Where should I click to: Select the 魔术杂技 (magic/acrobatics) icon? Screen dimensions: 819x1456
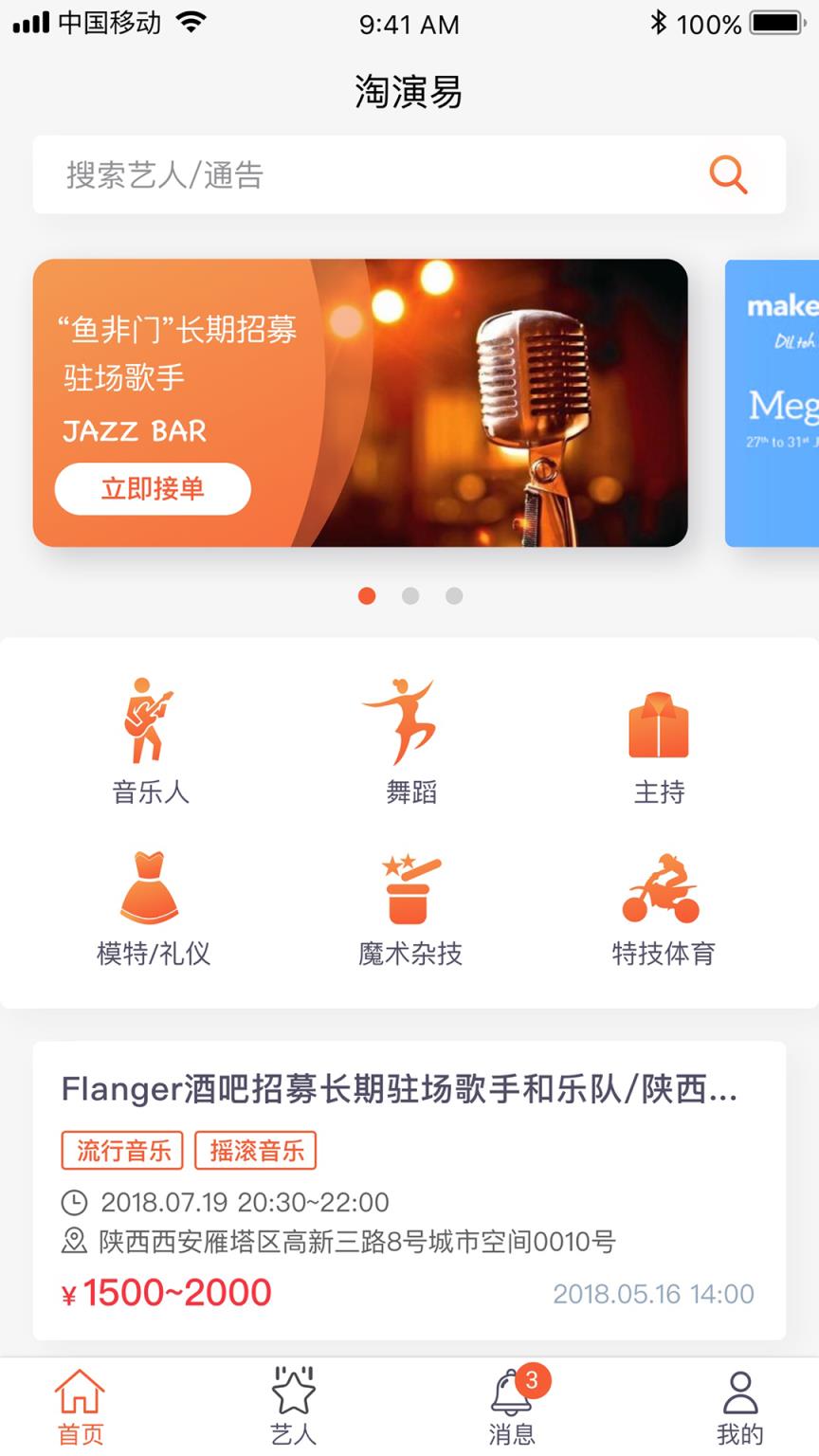click(408, 886)
